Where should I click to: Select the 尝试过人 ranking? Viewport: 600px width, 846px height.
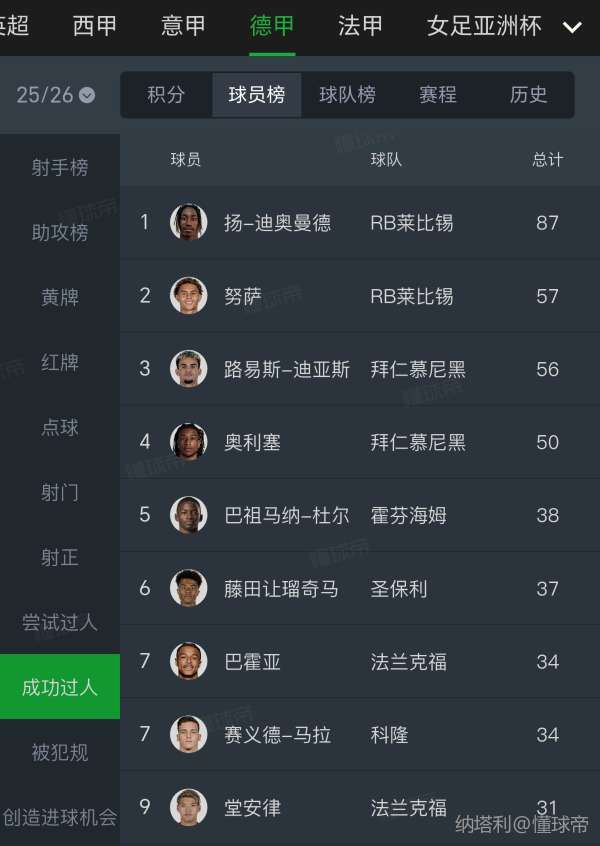tap(60, 622)
